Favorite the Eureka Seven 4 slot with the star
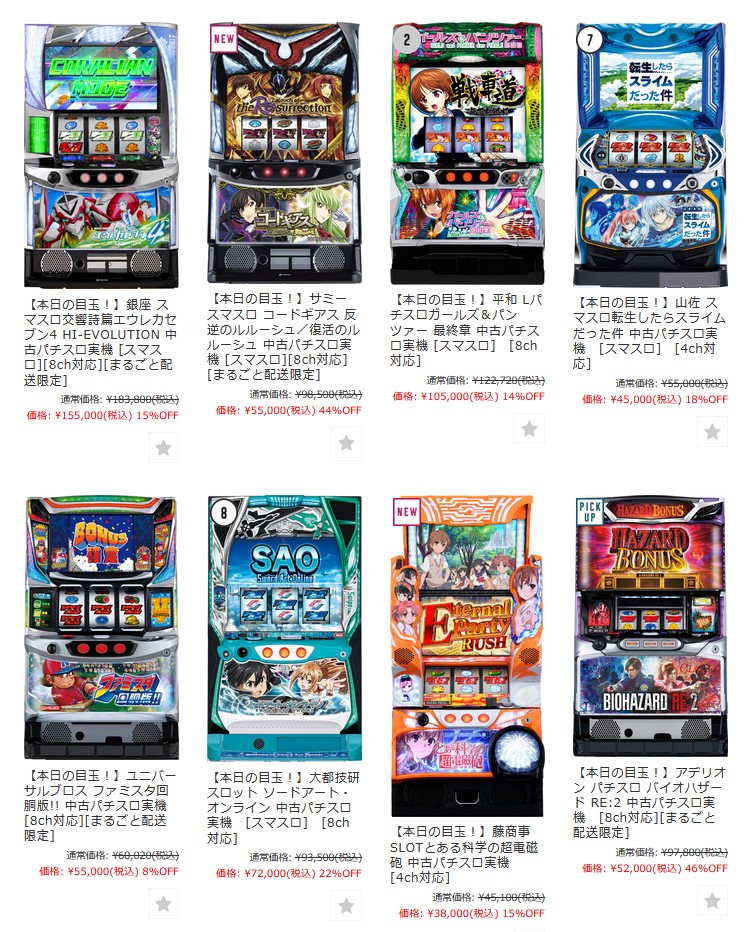The image size is (756, 932). (x=163, y=447)
